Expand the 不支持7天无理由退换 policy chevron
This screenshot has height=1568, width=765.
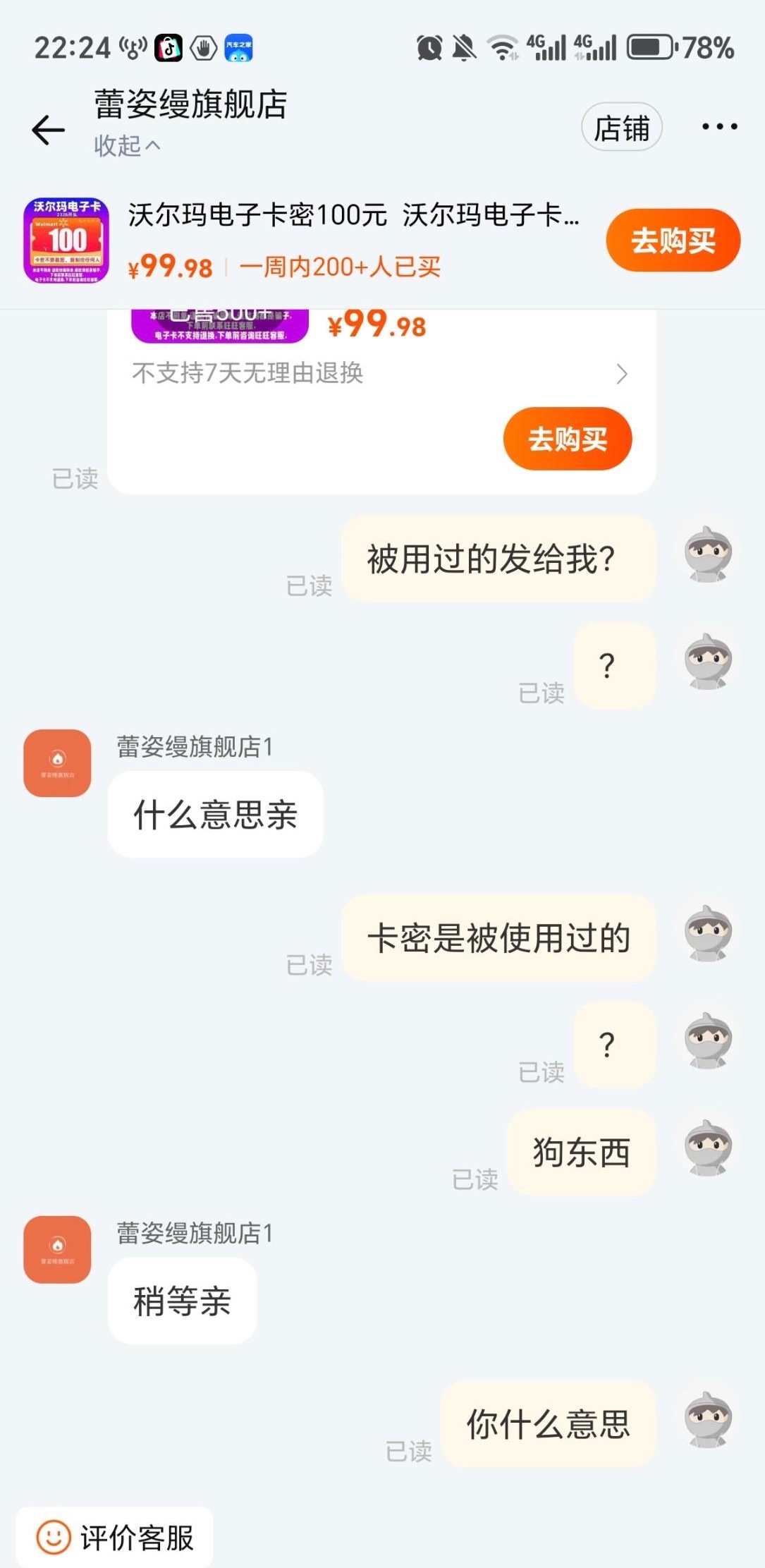[619, 374]
